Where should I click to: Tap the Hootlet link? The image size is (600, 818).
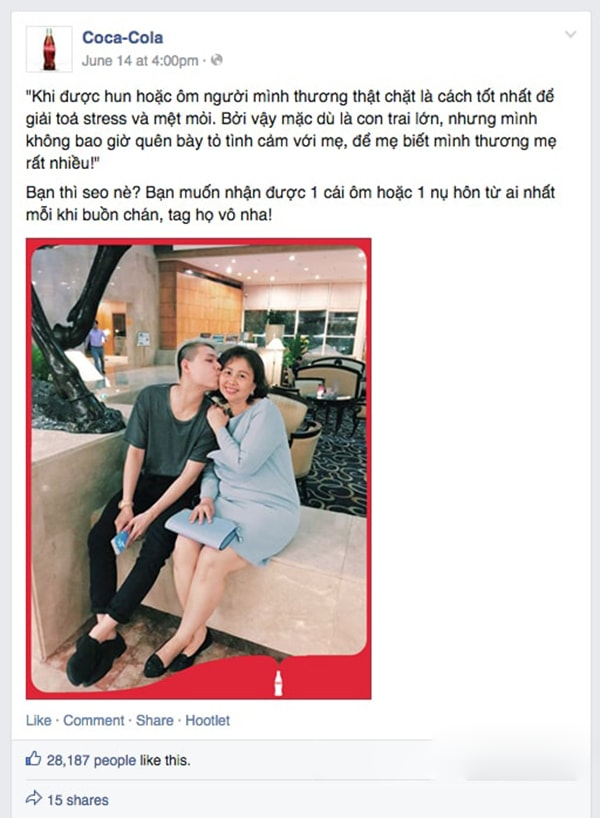206,720
